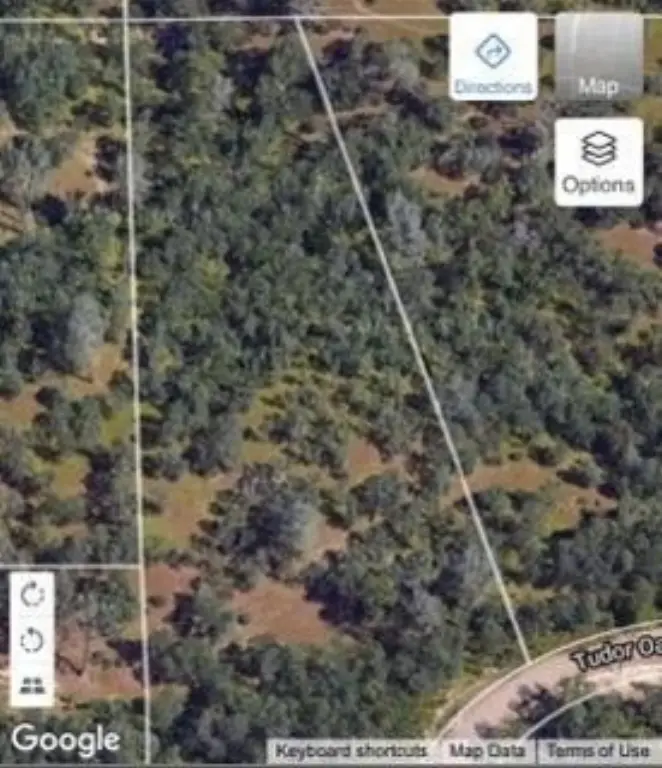Screen dimensions: 662x768
Task: Open the Terms of Use link
Action: 598,751
